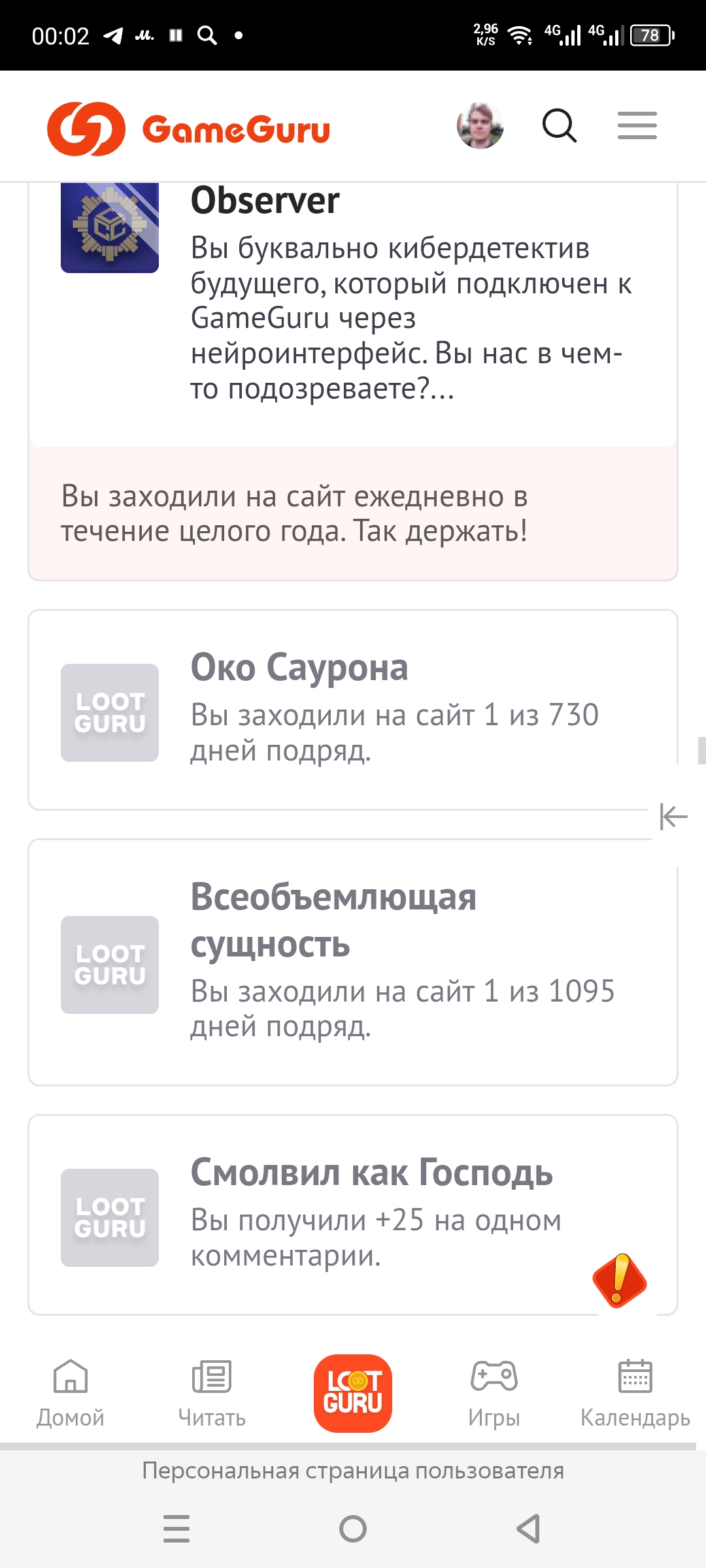The image size is (706, 1568).
Task: Open site search
Action: coord(560,125)
